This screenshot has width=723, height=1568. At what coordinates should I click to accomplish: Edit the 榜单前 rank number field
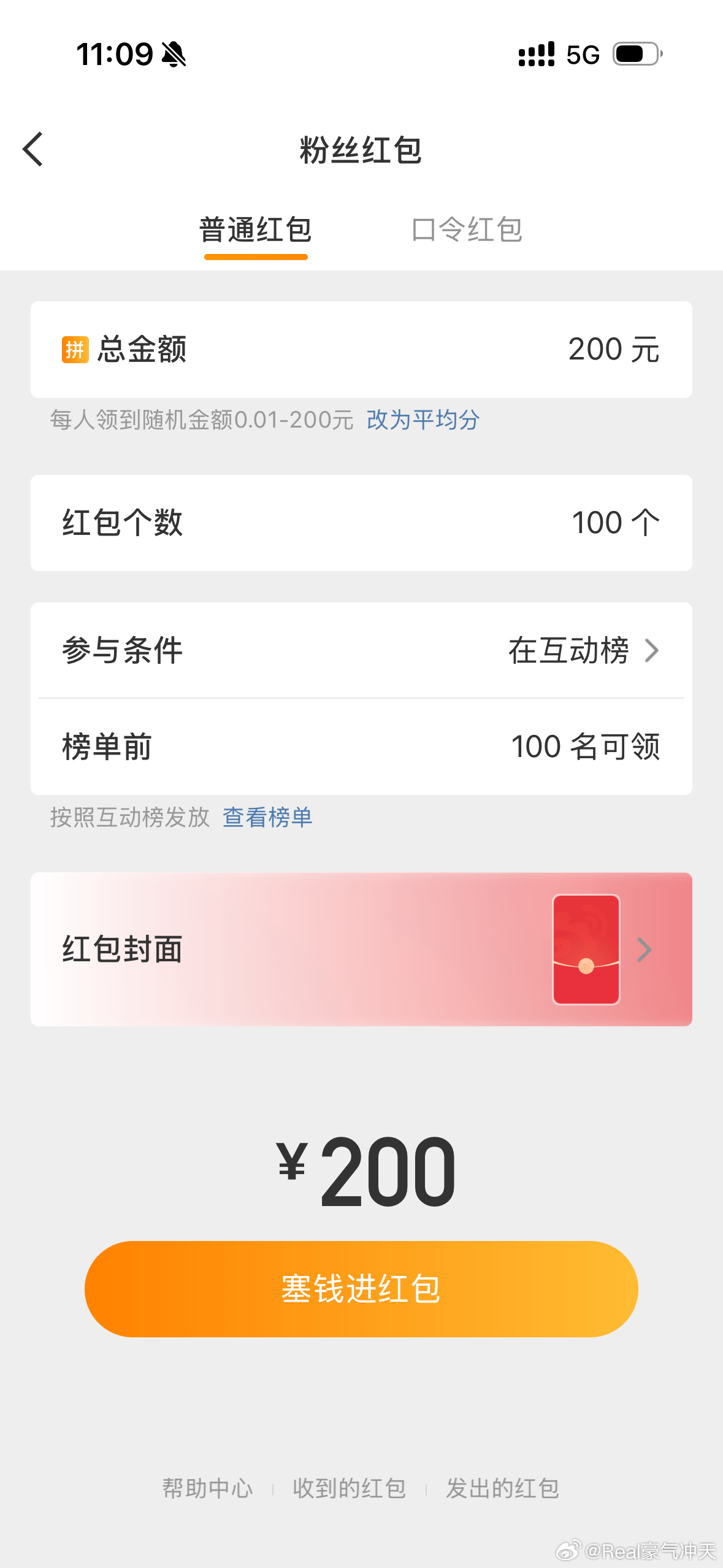pos(361,747)
